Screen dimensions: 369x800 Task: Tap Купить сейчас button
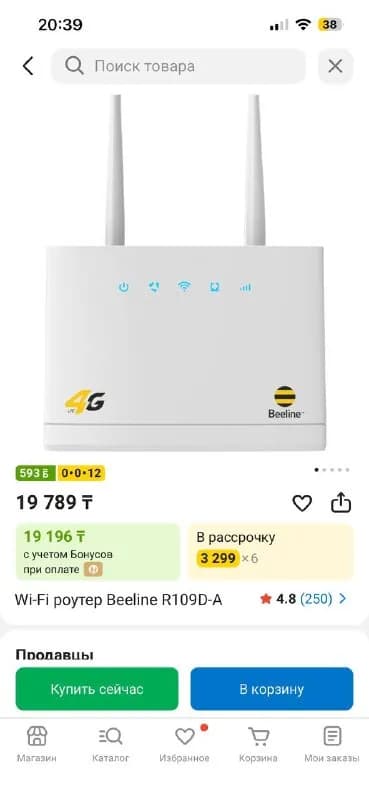coord(97,689)
